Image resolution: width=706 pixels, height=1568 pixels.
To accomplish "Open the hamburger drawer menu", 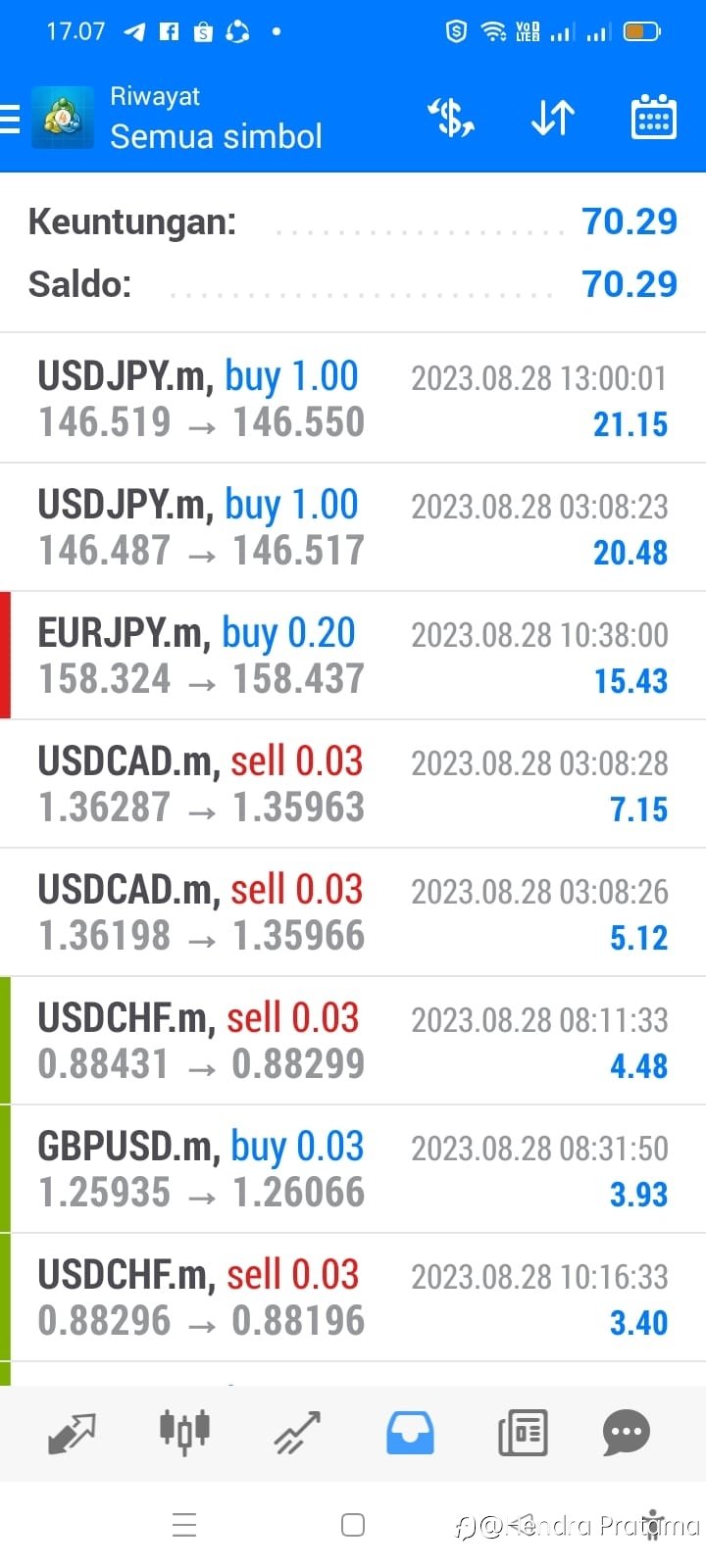I will (10, 119).
